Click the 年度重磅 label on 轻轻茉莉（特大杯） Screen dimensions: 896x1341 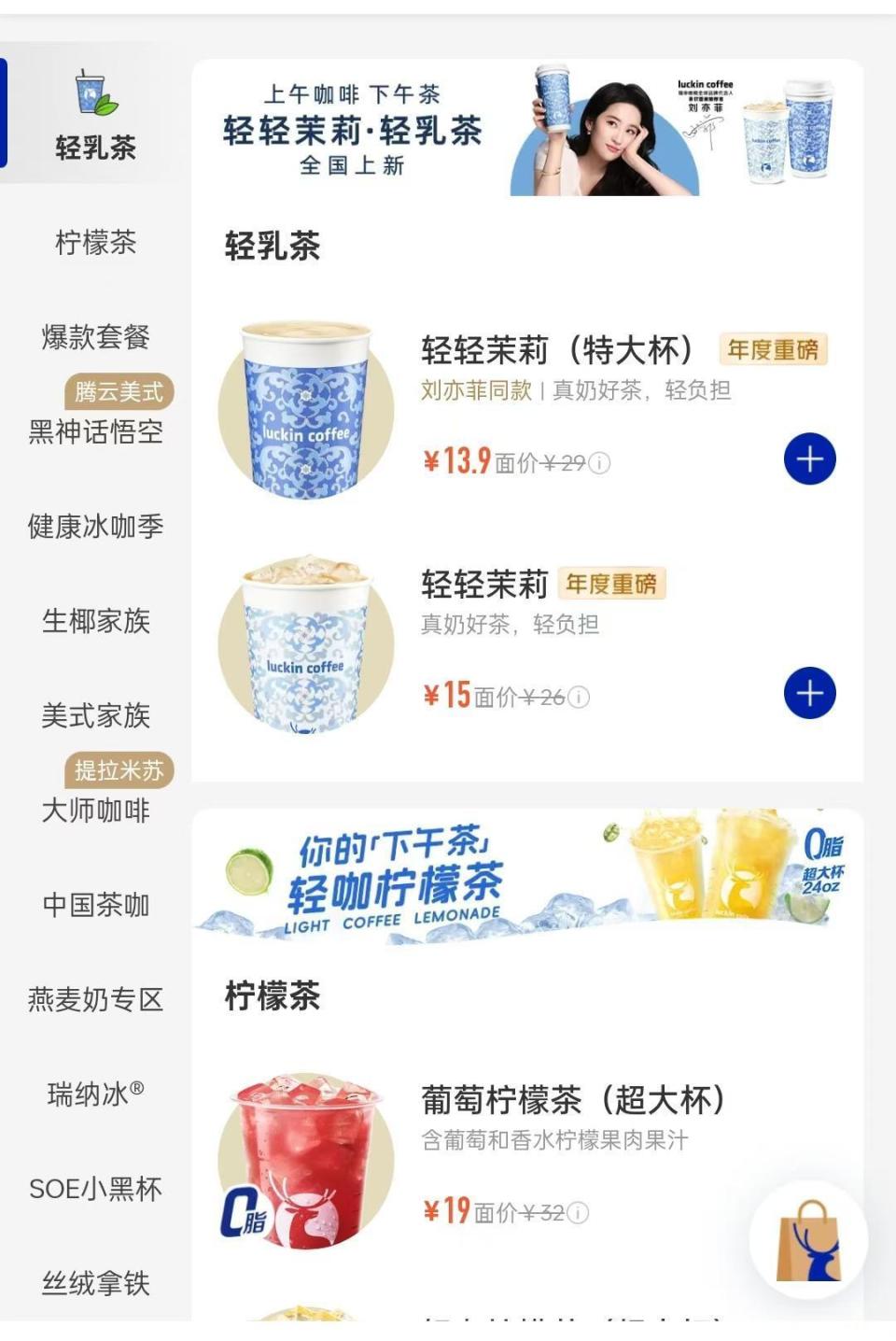[x=771, y=352]
